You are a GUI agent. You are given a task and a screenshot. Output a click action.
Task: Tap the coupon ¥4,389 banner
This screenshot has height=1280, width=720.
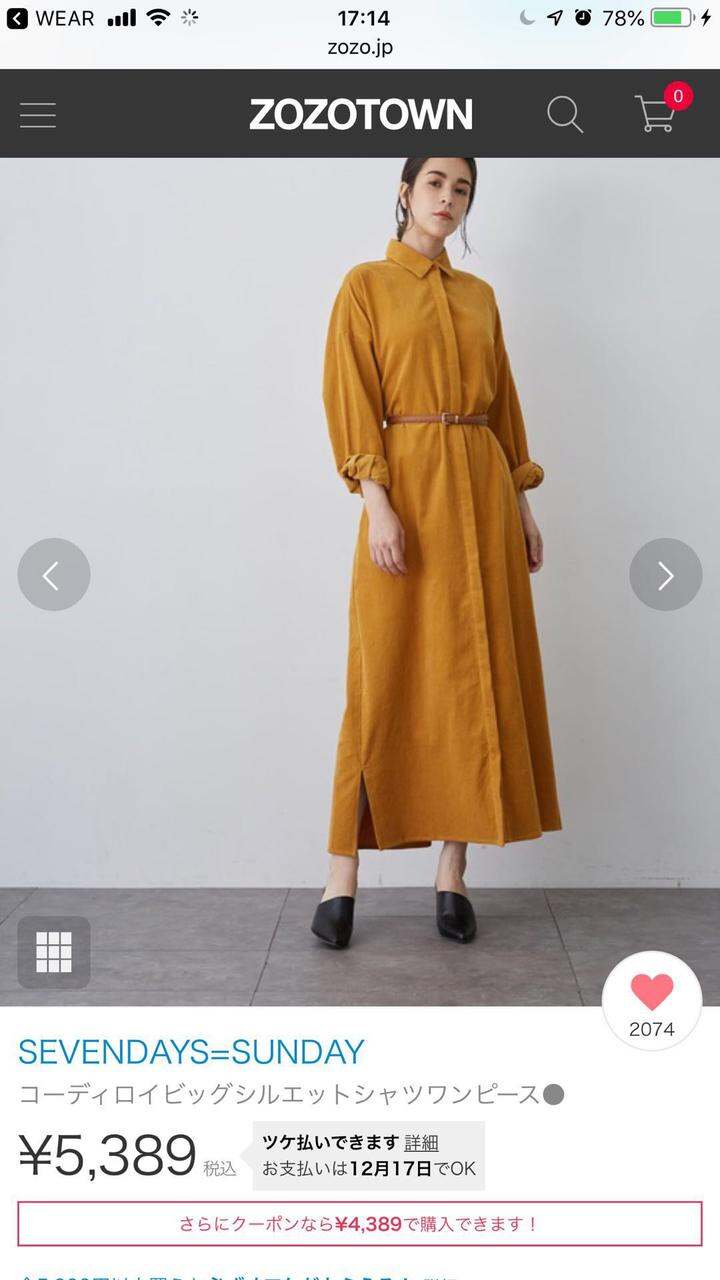click(x=360, y=1223)
